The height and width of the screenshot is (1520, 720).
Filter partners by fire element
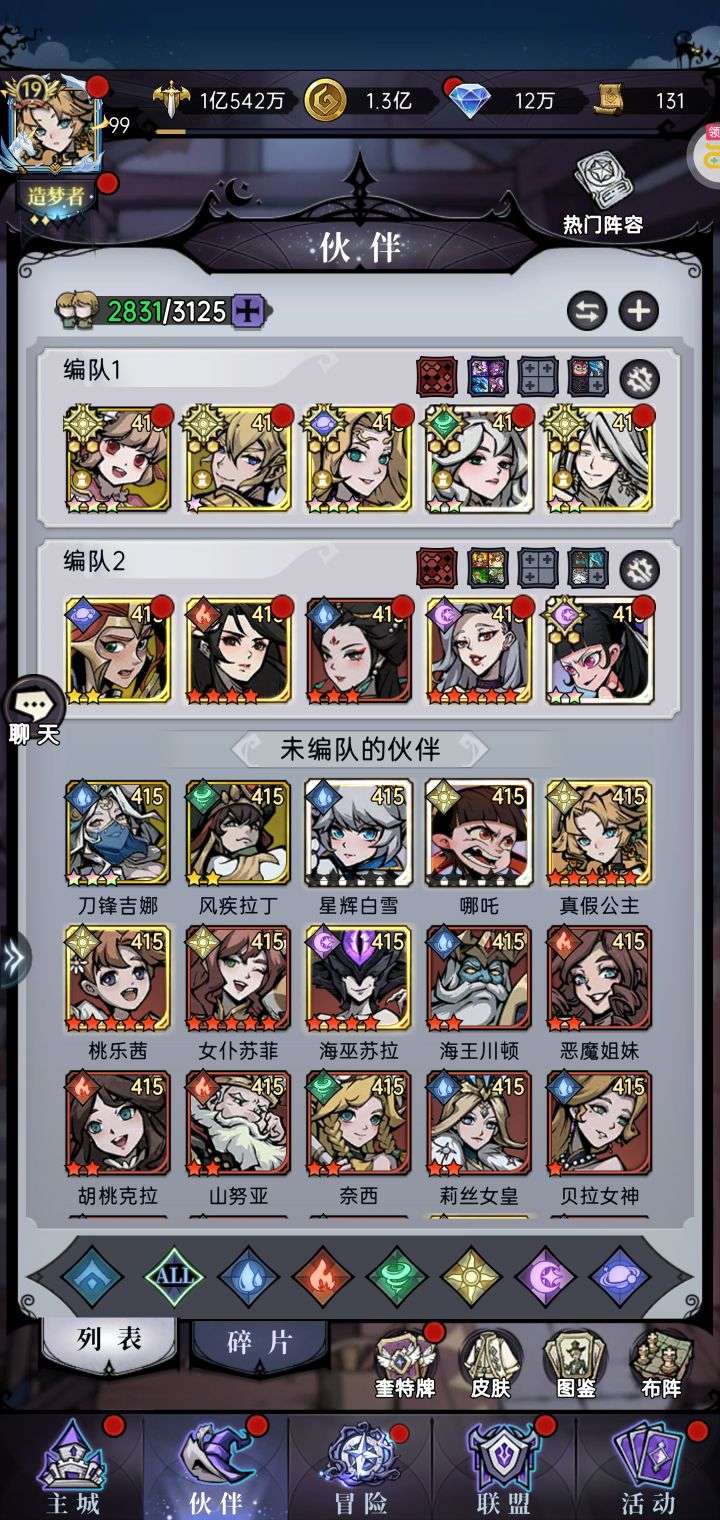(x=322, y=1276)
